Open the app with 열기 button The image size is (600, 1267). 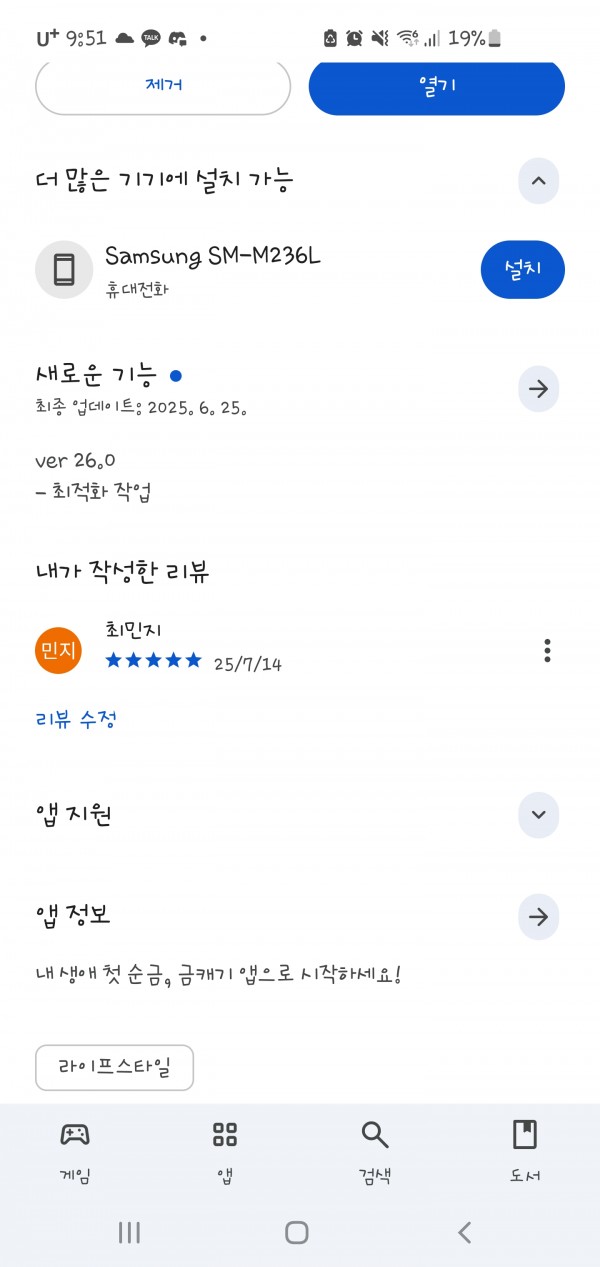pyautogui.click(x=437, y=87)
